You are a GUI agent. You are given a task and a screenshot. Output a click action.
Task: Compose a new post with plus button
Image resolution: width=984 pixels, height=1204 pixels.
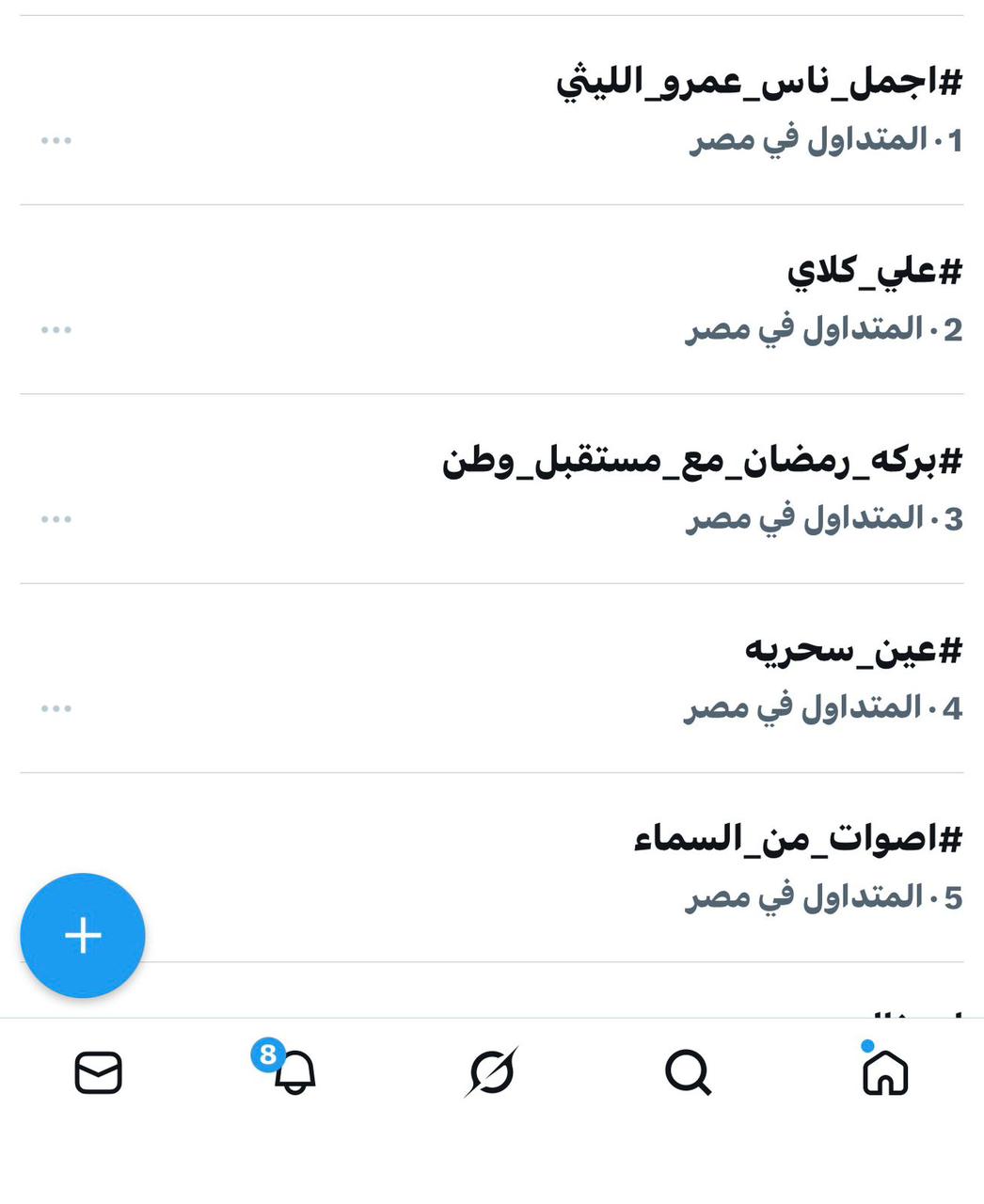click(83, 935)
